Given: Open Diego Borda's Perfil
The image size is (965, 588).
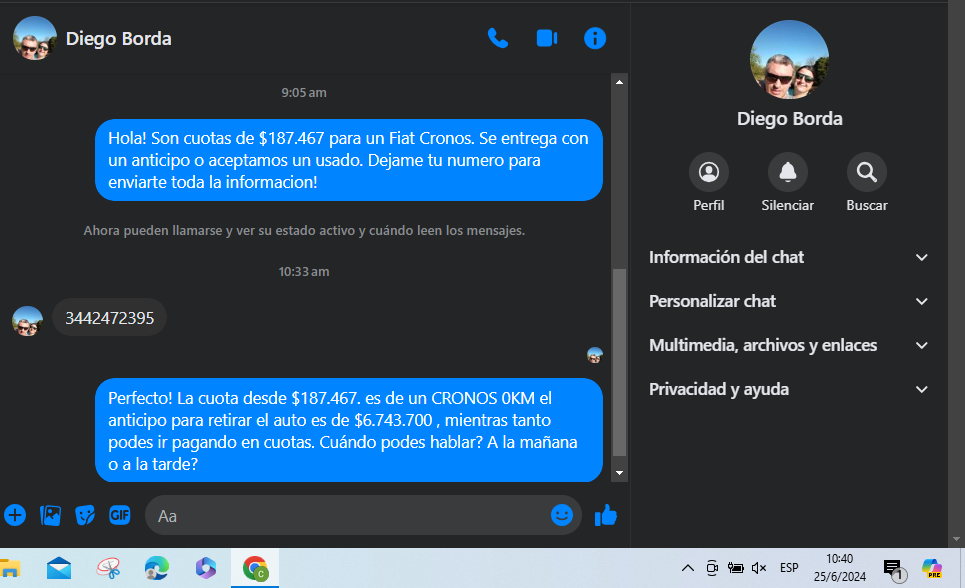Looking at the screenshot, I should point(709,173).
